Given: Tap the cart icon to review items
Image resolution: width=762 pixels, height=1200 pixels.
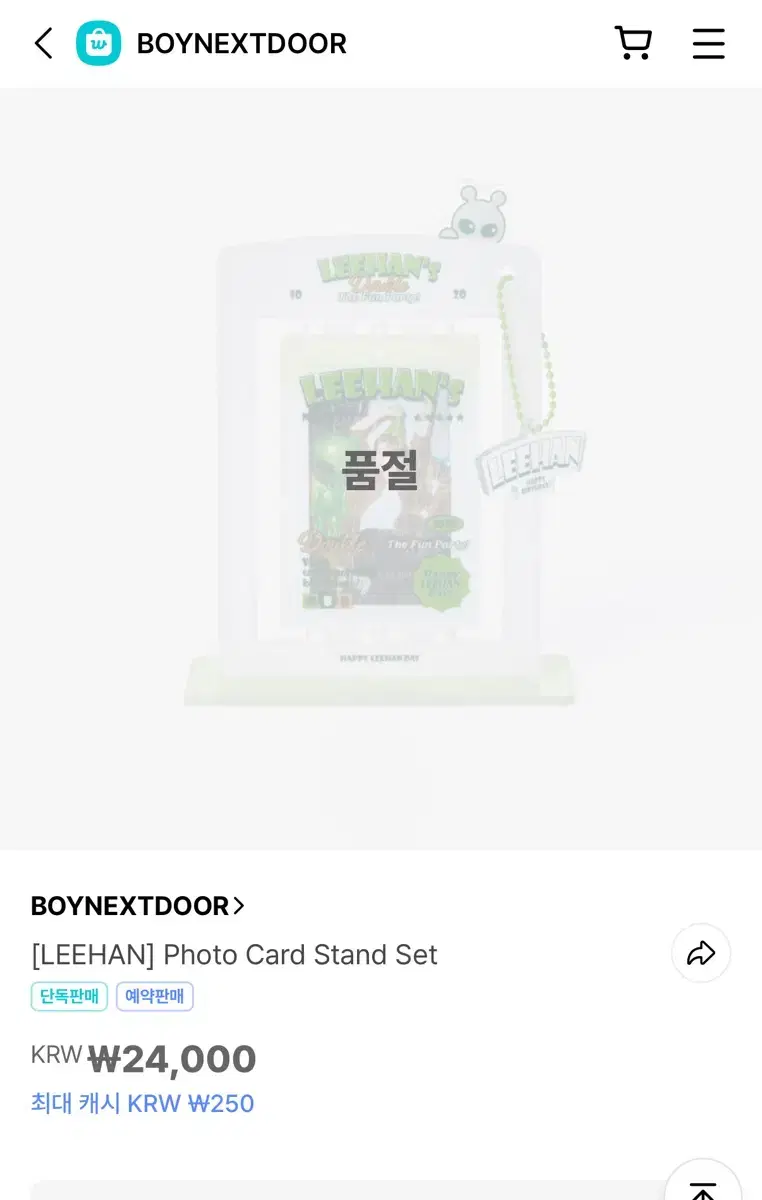Looking at the screenshot, I should point(634,43).
